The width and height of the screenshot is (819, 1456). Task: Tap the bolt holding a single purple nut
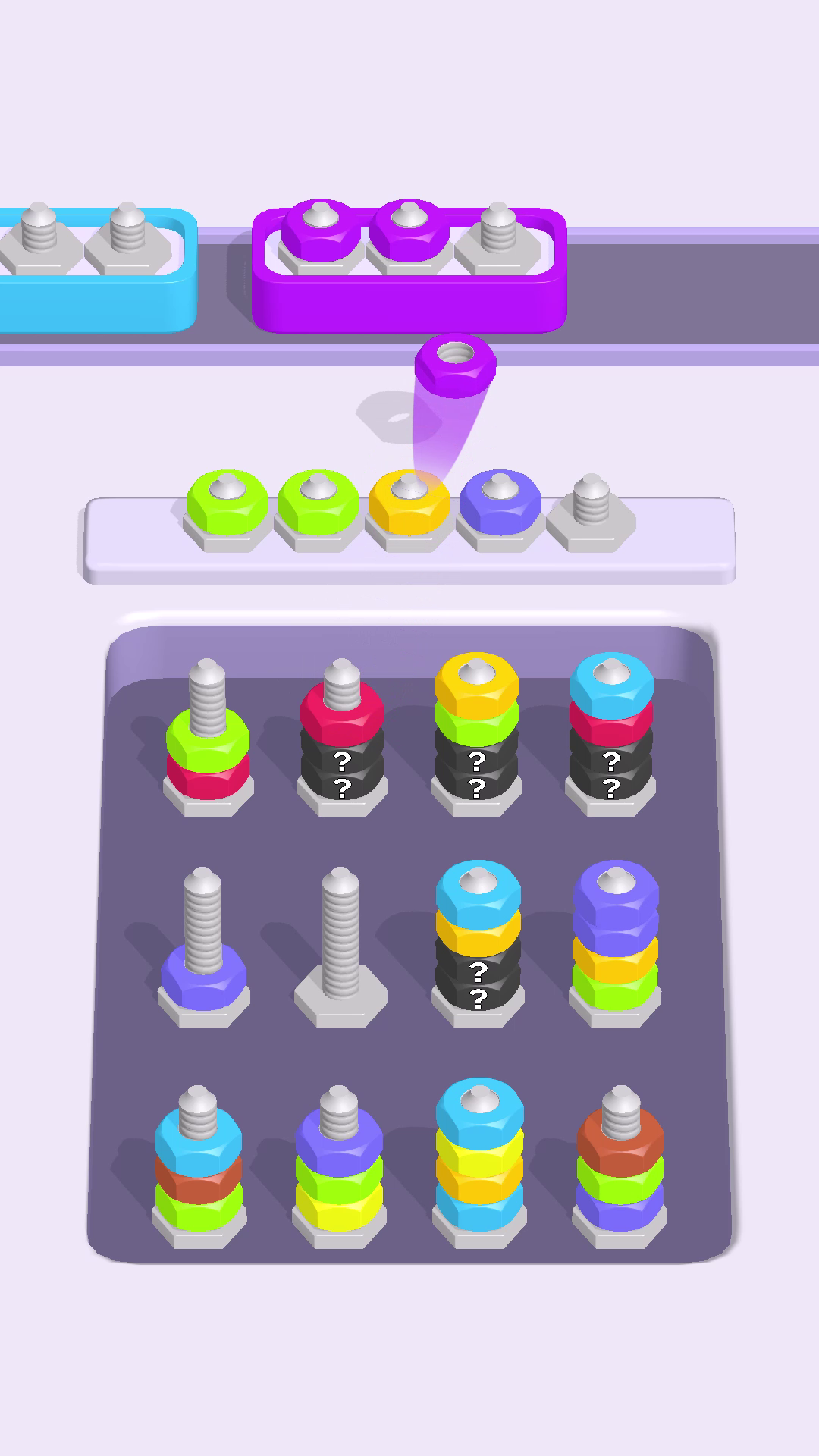pos(203,955)
